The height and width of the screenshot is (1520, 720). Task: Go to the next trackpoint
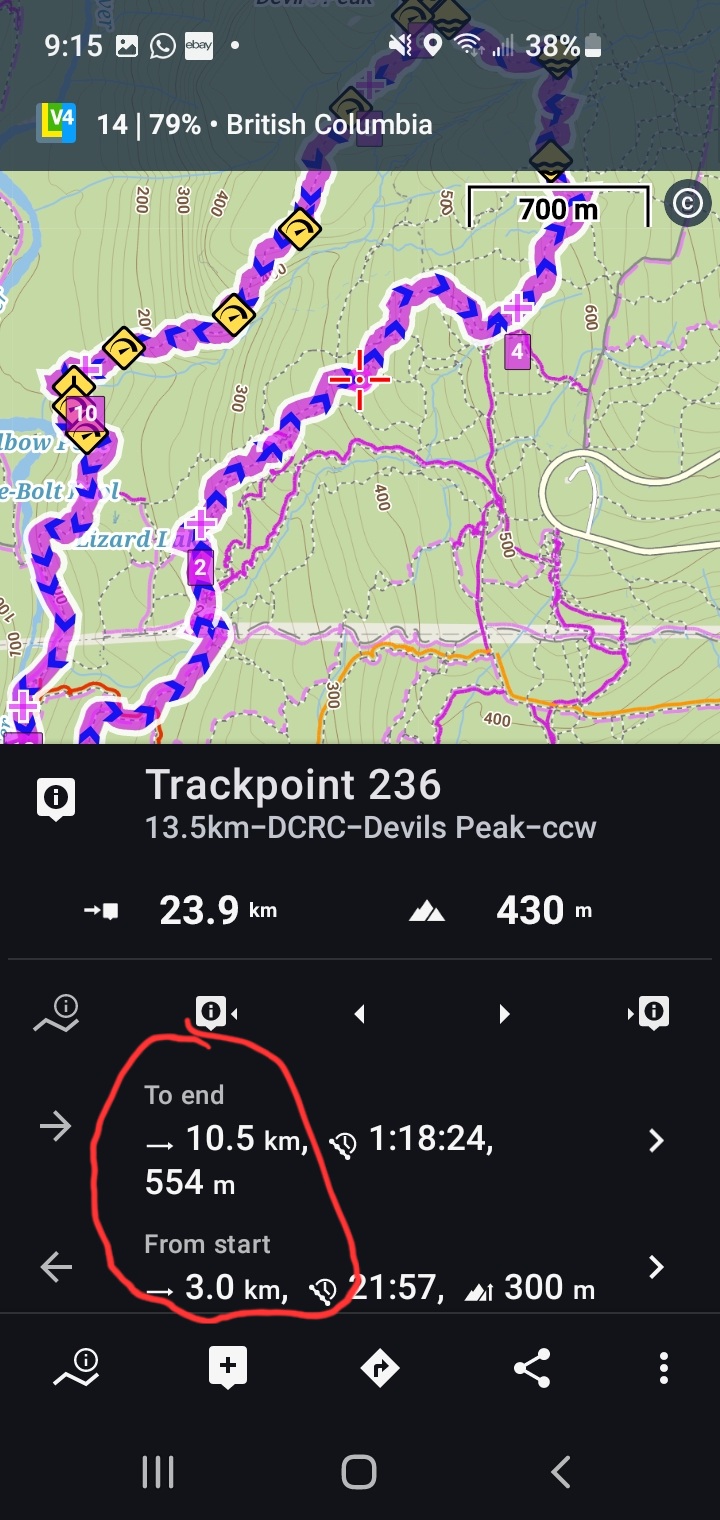pyautogui.click(x=504, y=1014)
